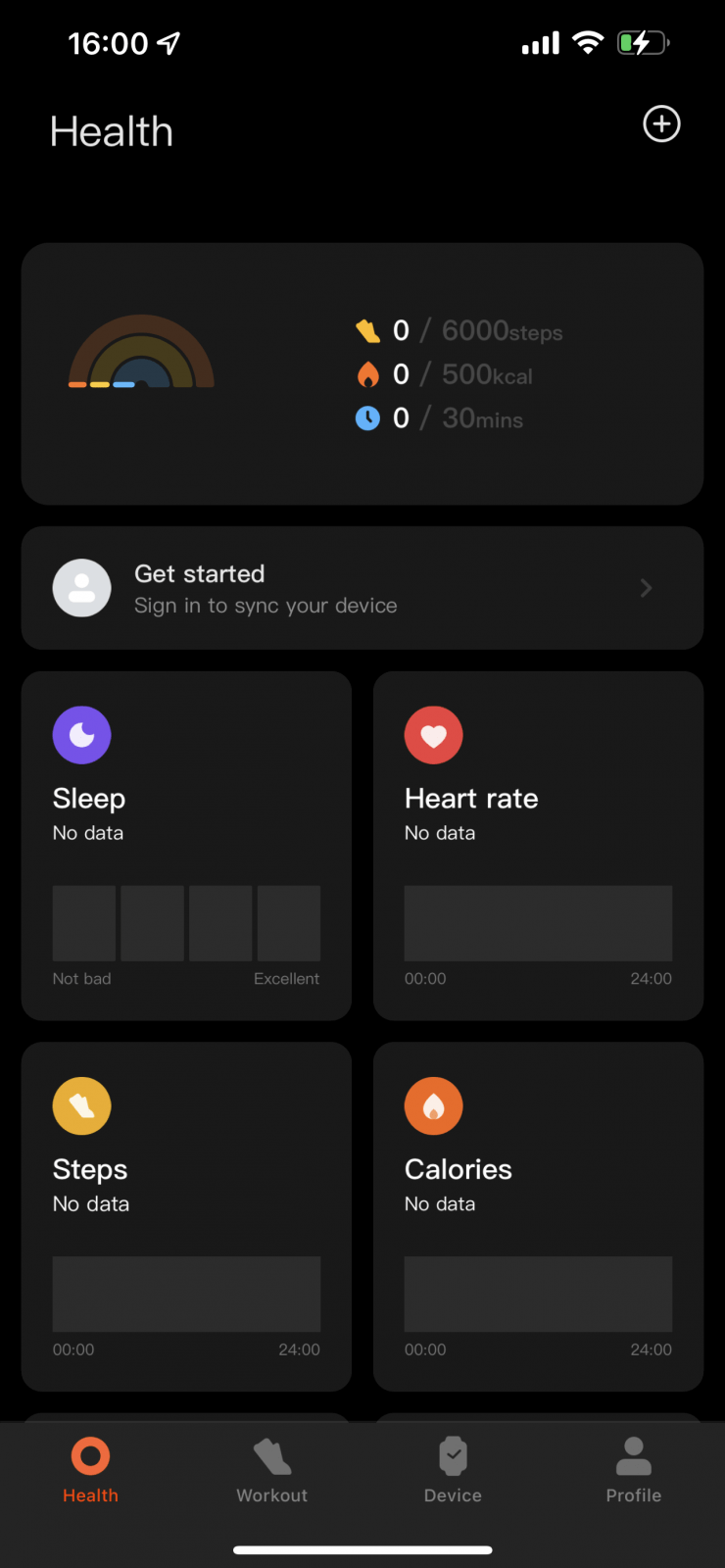Open the Profile tab

(634, 1470)
